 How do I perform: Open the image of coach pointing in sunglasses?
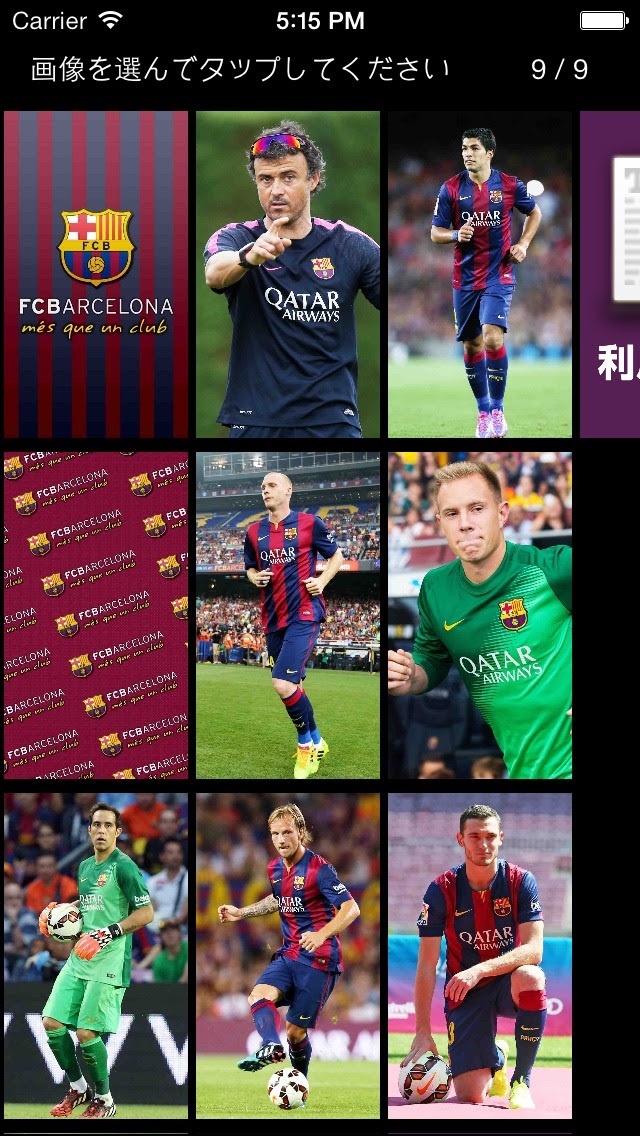click(x=288, y=274)
